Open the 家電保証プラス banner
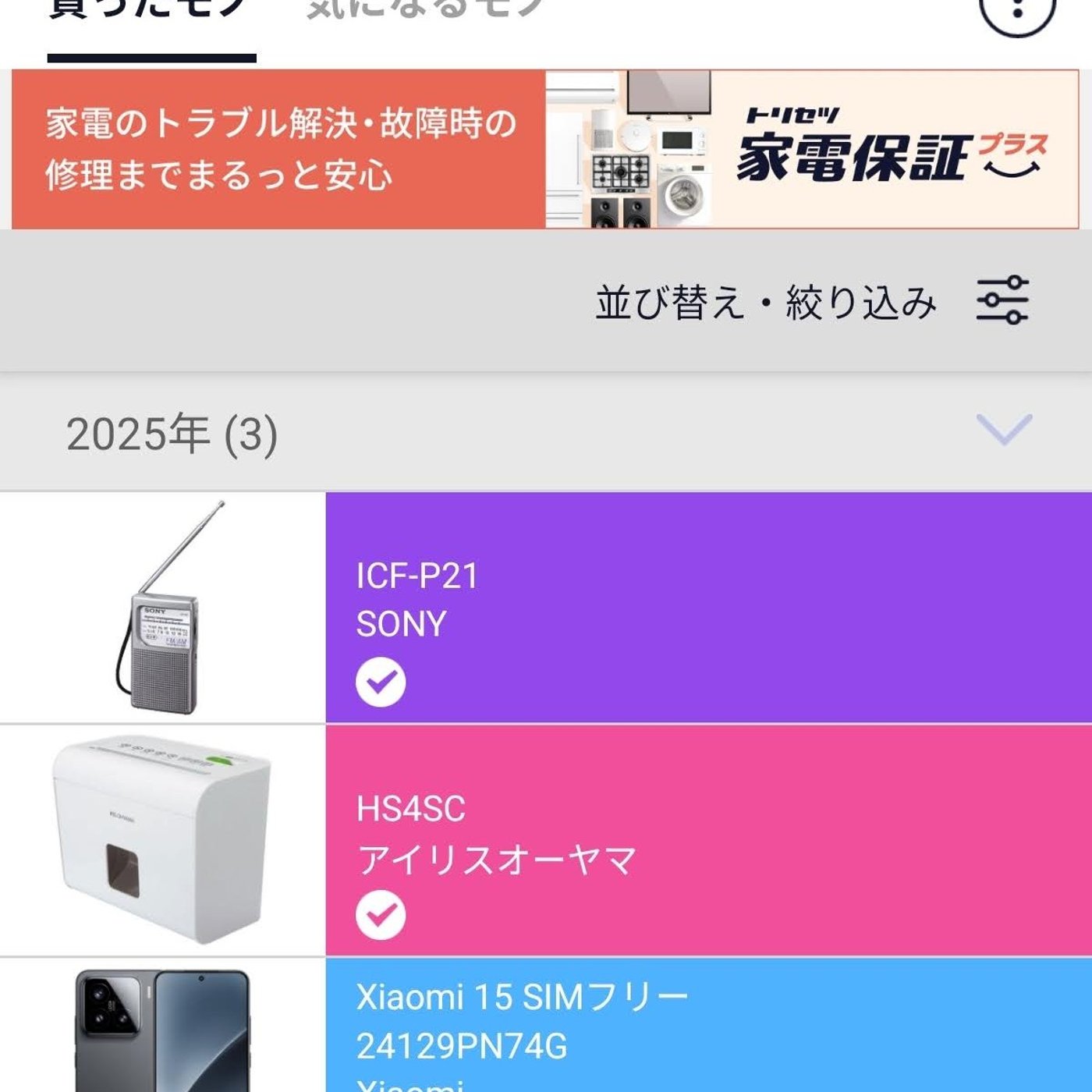Image resolution: width=1092 pixels, height=1092 pixels. pos(545,149)
